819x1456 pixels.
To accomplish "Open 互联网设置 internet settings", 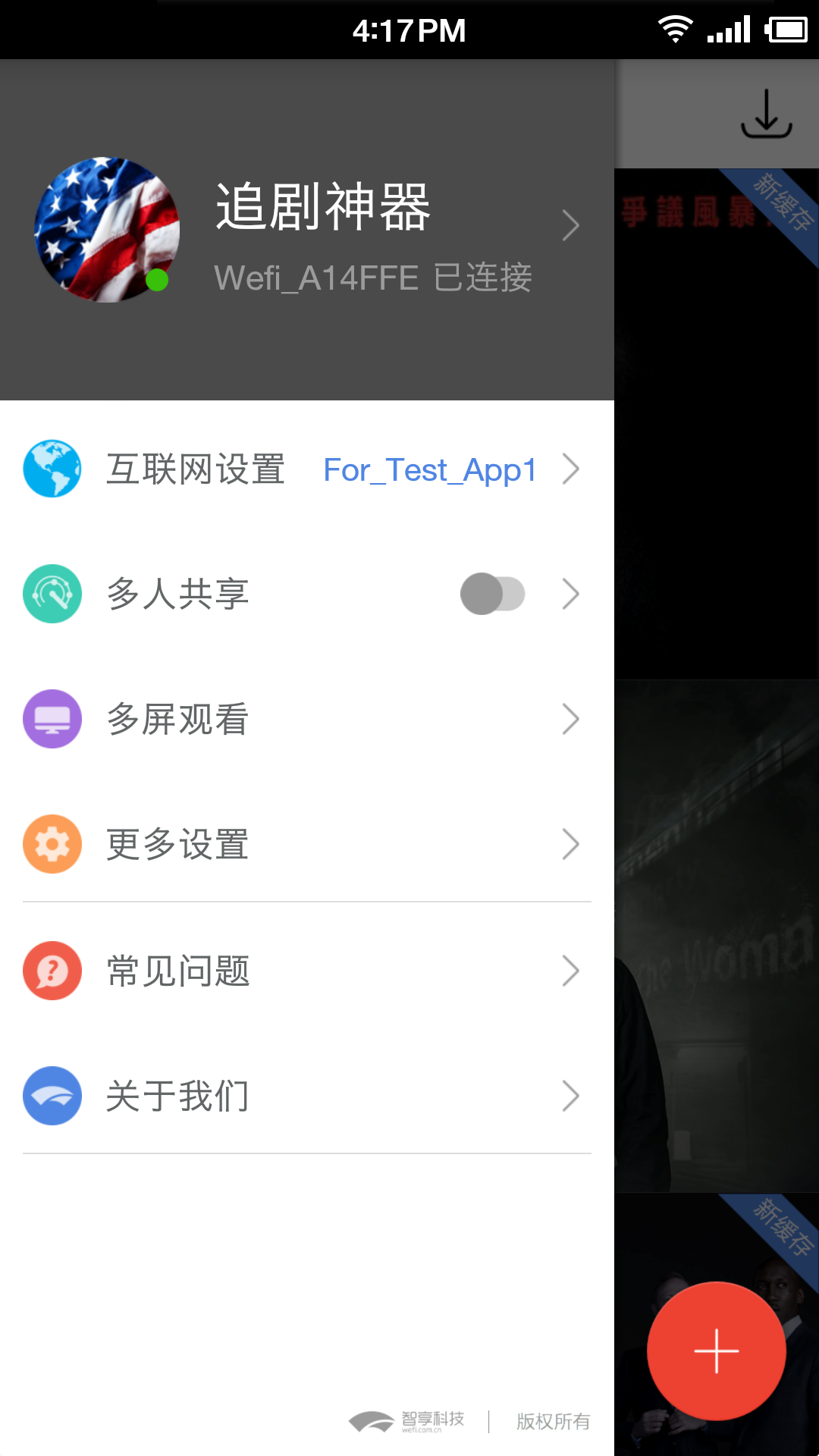I will (x=307, y=469).
